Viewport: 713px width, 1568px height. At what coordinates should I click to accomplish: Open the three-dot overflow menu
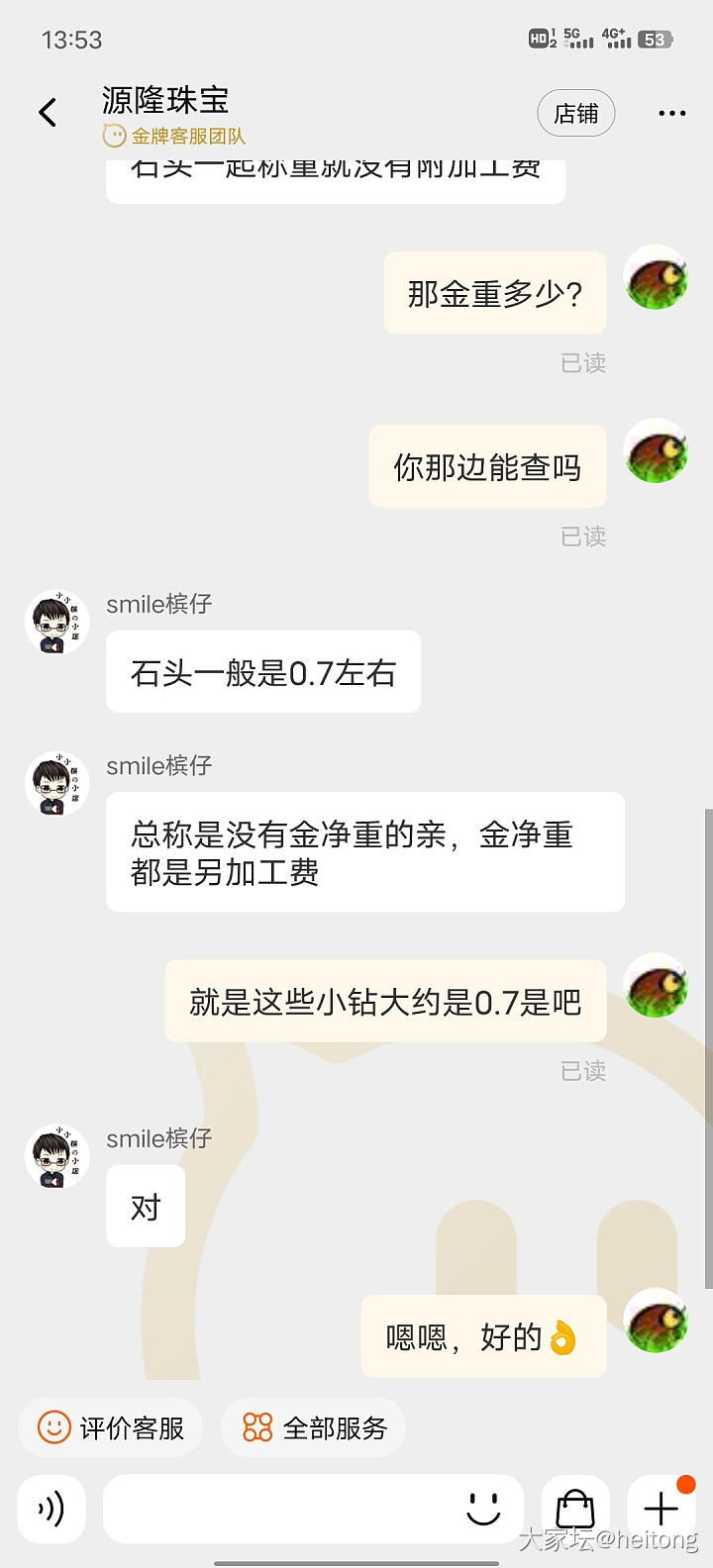pos(671,114)
